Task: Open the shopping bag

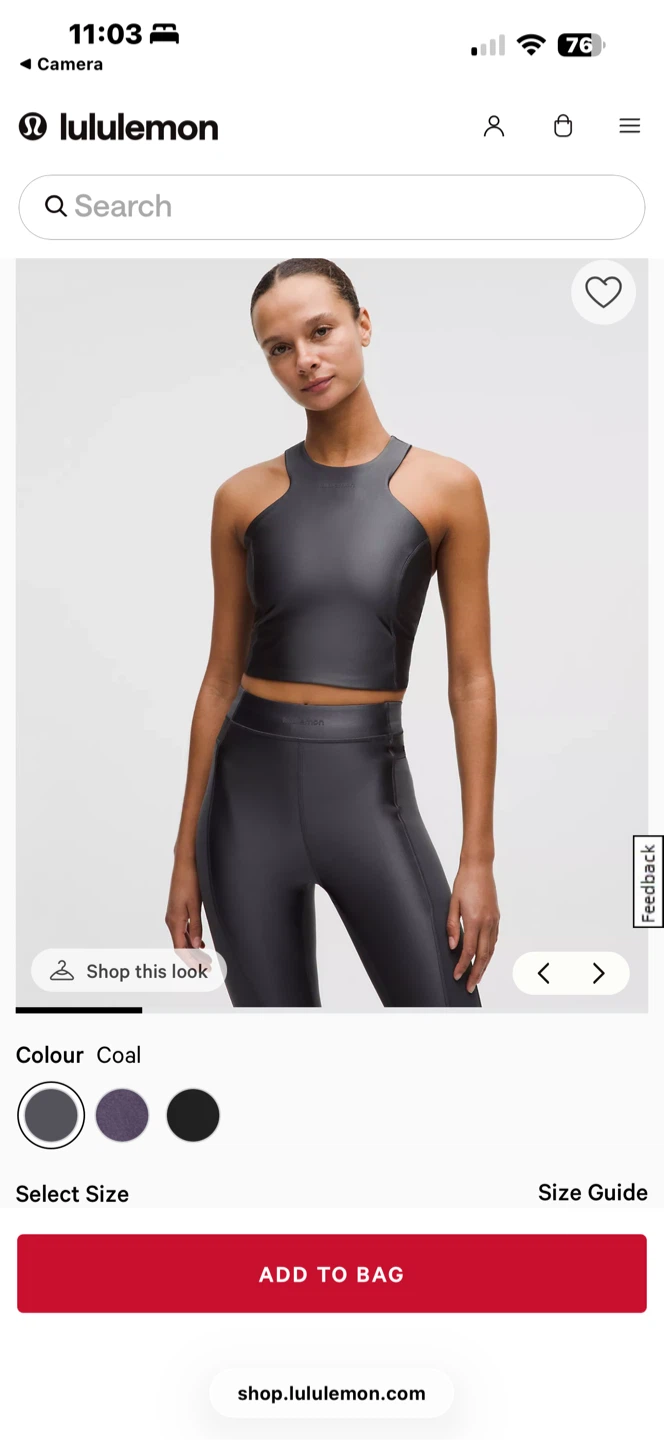Action: point(563,126)
